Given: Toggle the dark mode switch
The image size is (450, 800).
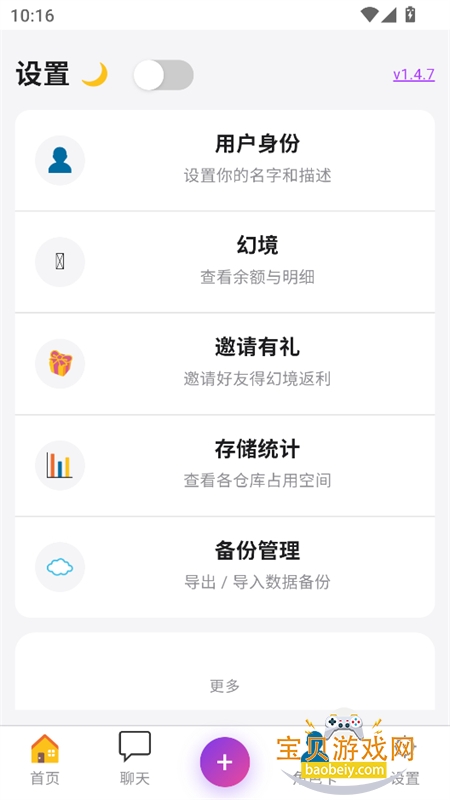Looking at the screenshot, I should click(x=163, y=75).
